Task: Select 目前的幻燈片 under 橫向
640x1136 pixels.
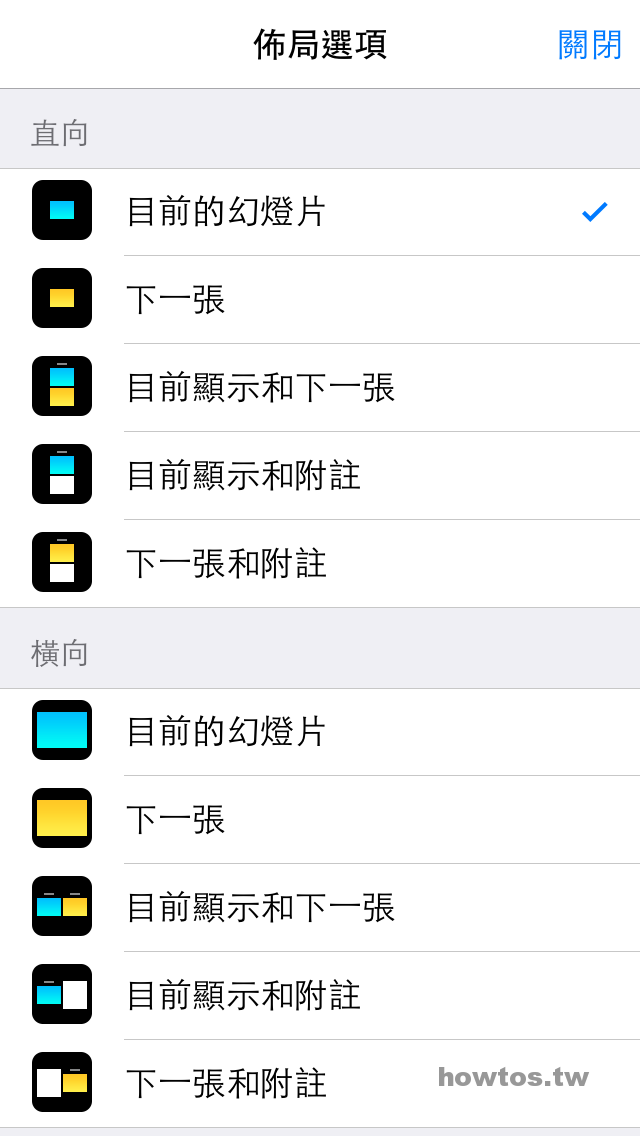Action: [x=320, y=732]
